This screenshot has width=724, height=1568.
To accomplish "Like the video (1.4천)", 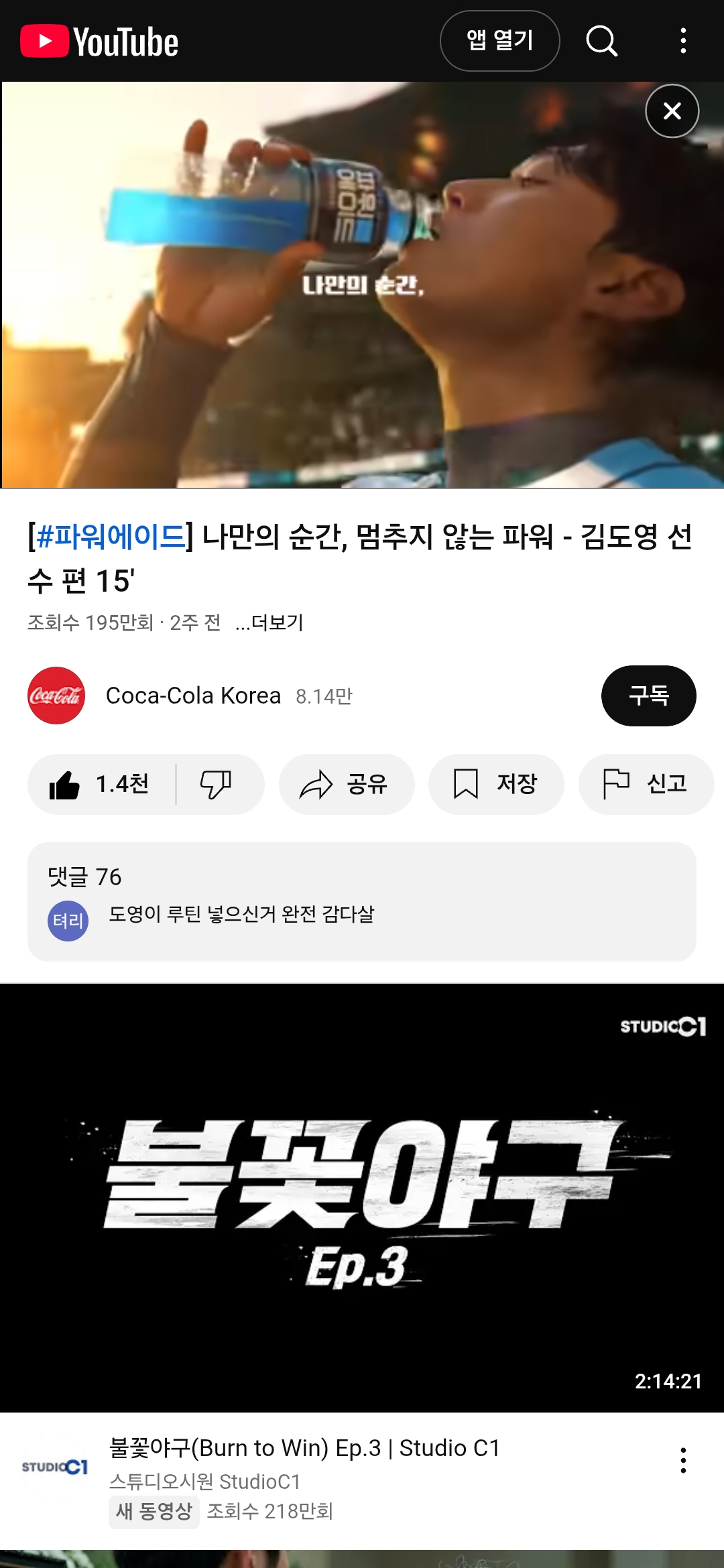I will tap(101, 784).
